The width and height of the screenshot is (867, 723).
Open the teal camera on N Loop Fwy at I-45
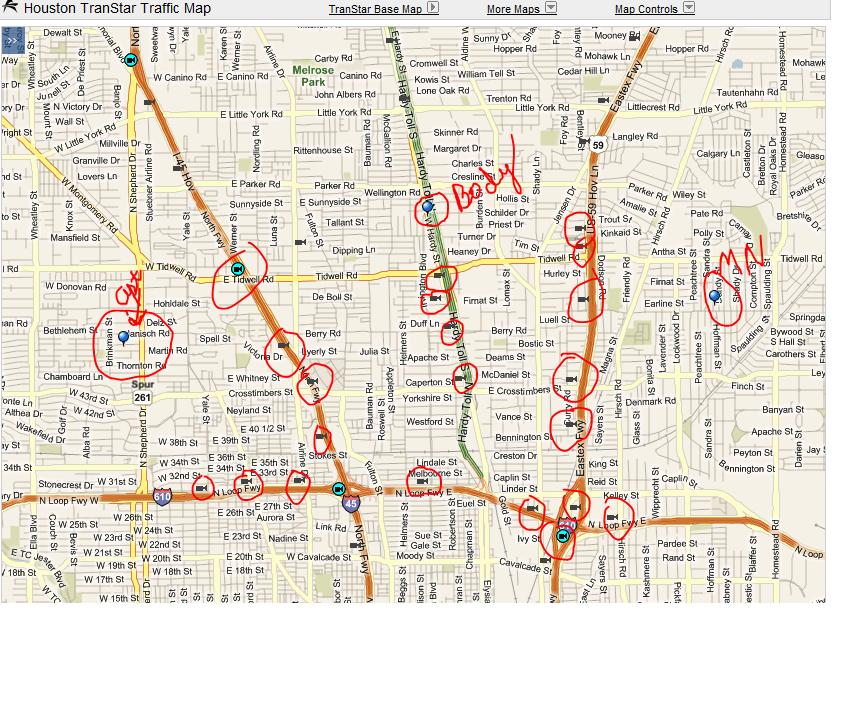338,489
